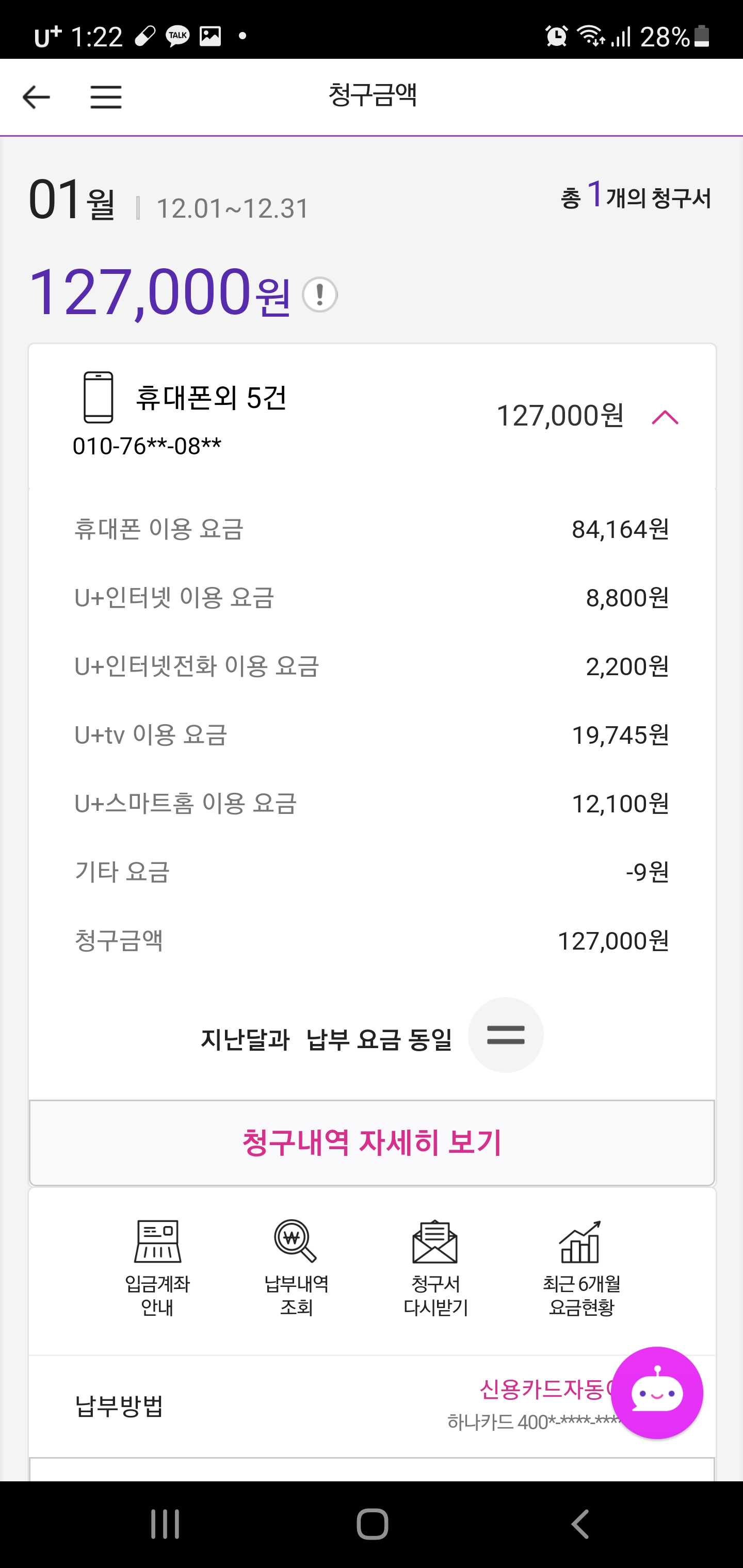Open the system recent apps button
The height and width of the screenshot is (1568, 743).
[165, 1524]
